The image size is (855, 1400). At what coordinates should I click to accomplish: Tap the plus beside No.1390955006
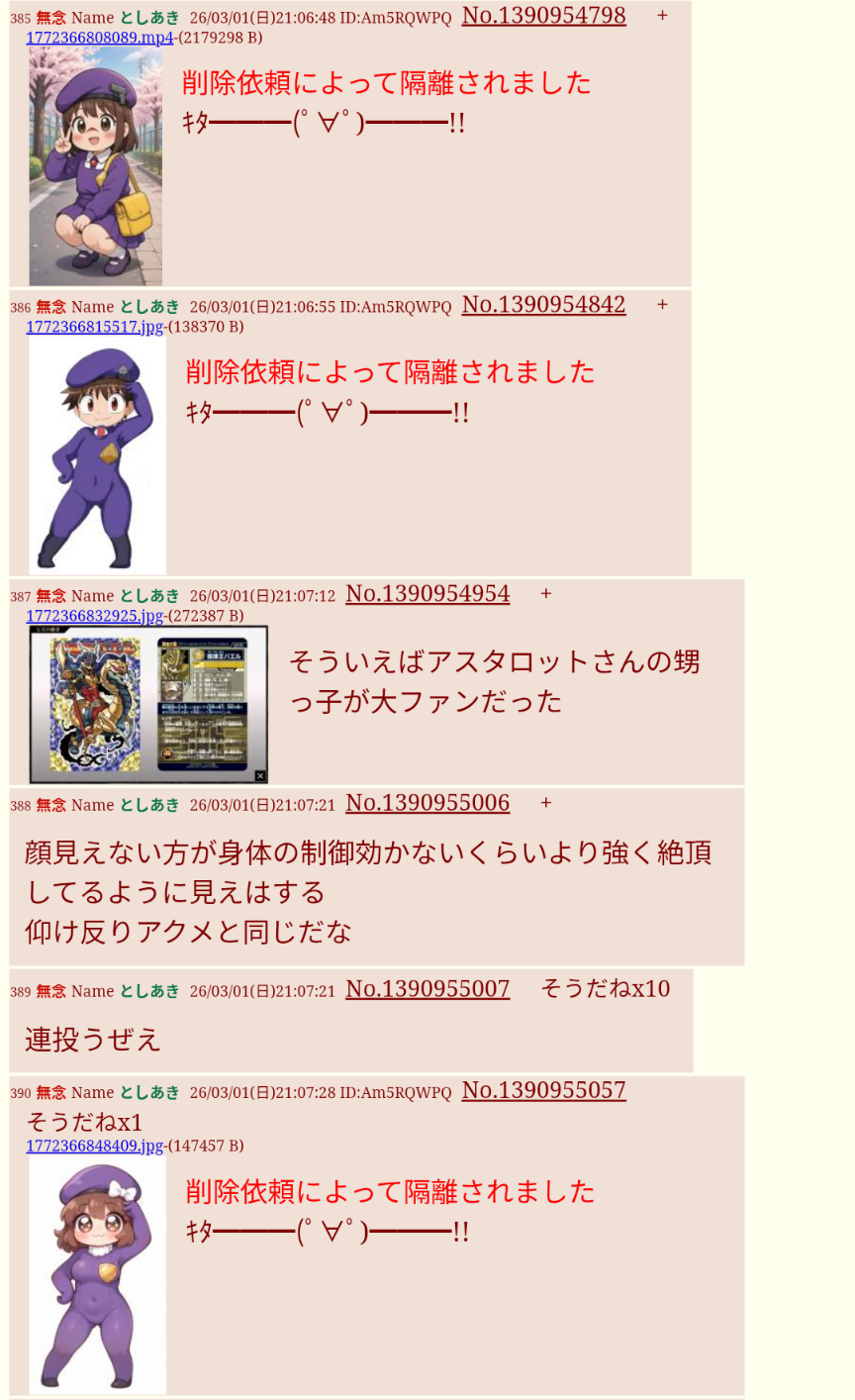coord(545,803)
